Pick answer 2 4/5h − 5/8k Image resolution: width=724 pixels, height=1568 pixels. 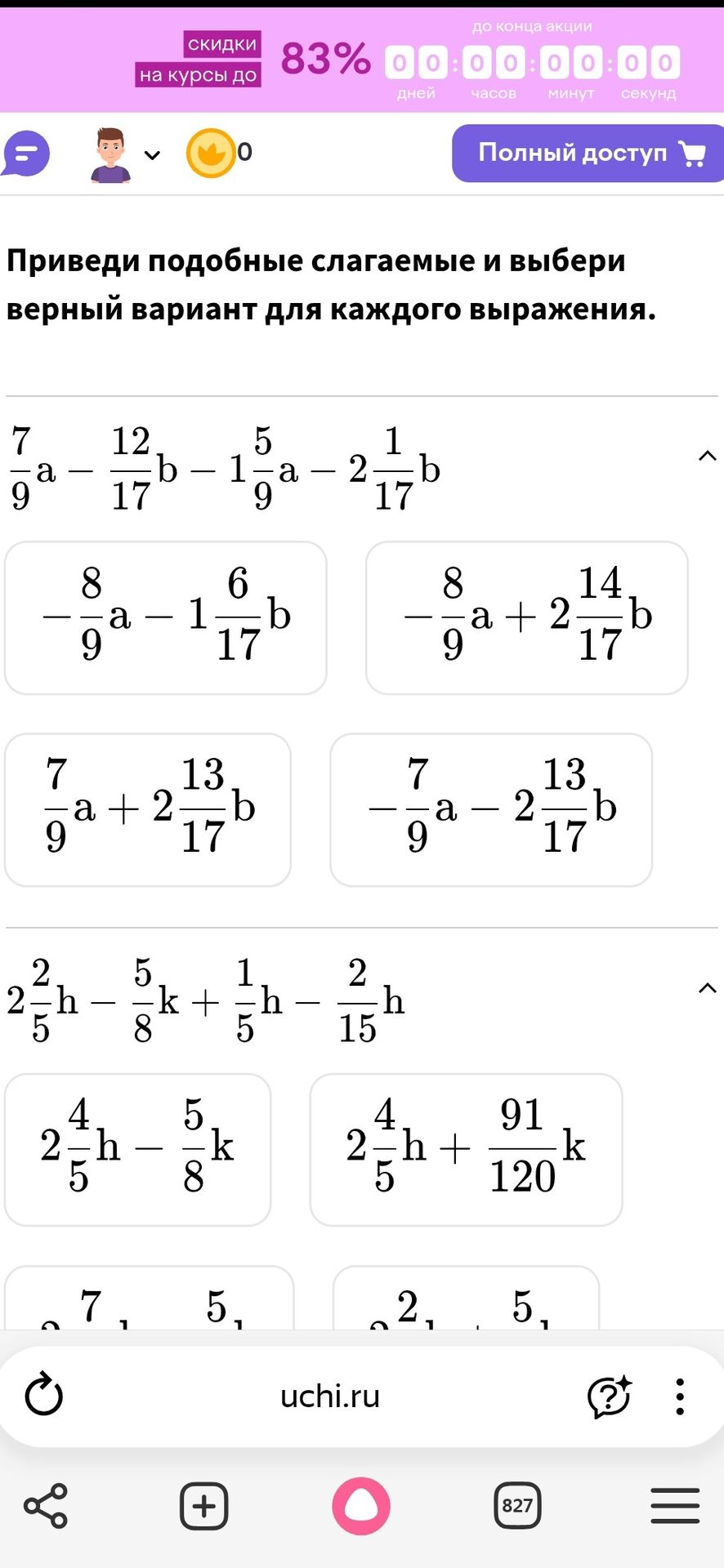pyautogui.click(x=138, y=1149)
